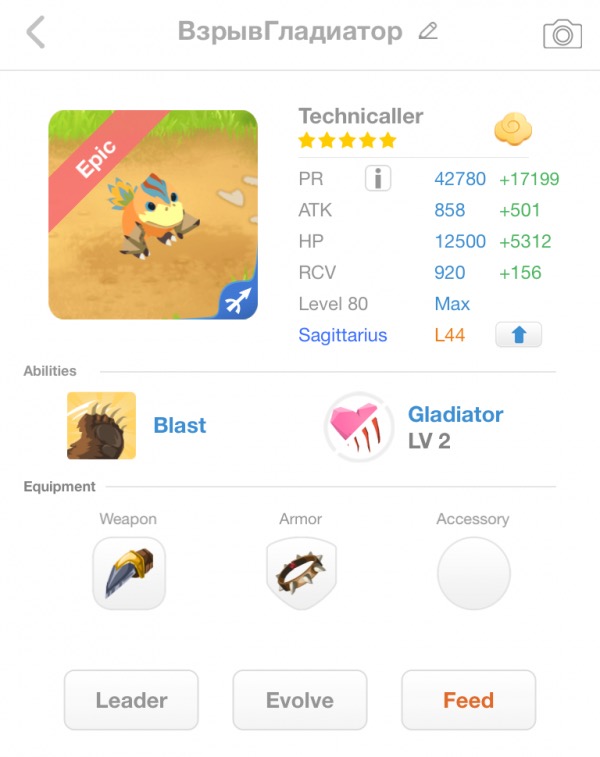600x757 pixels.
Task: Choose an item for the empty Accessory slot
Action: pyautogui.click(x=473, y=573)
